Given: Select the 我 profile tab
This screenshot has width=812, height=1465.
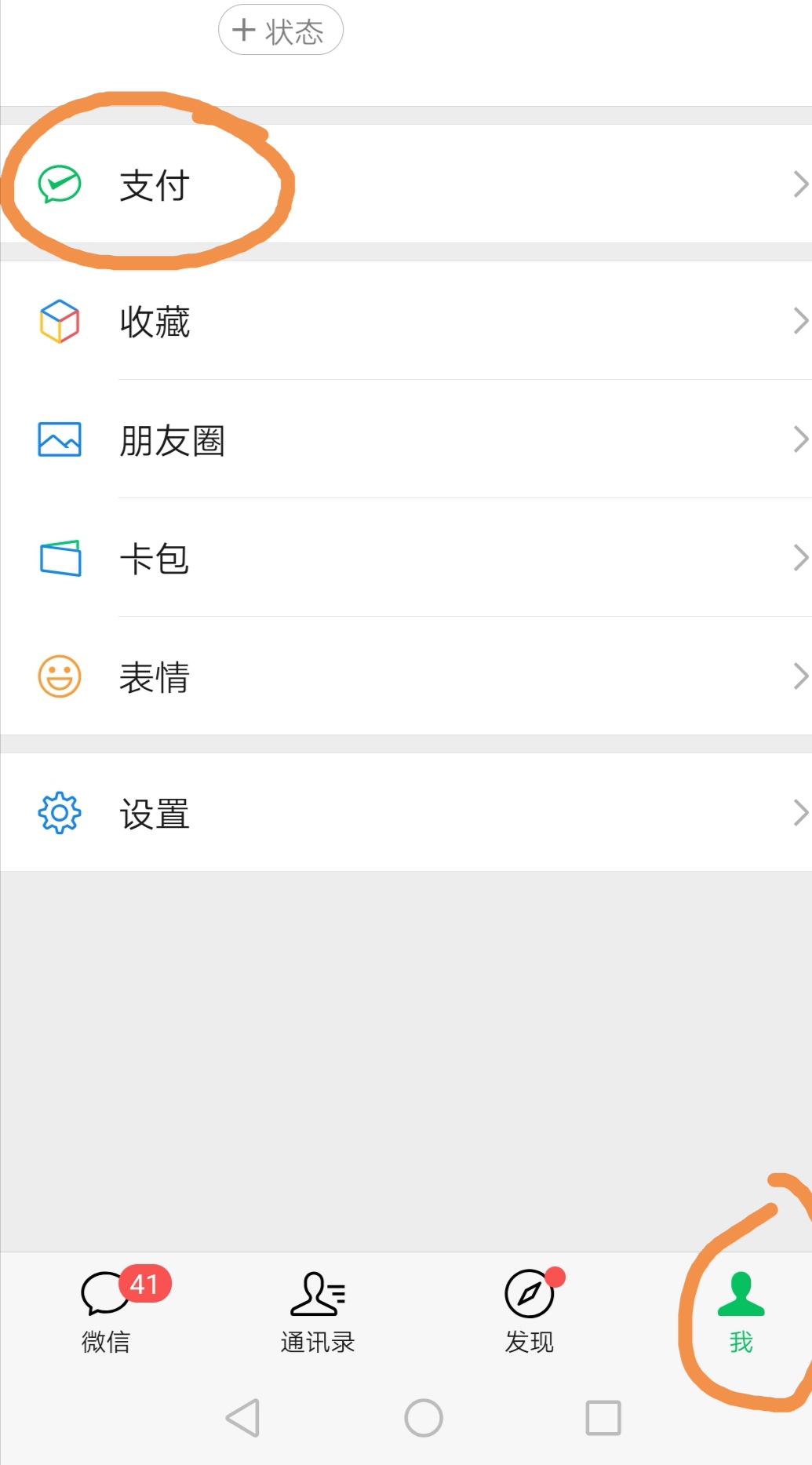Looking at the screenshot, I should (741, 1310).
